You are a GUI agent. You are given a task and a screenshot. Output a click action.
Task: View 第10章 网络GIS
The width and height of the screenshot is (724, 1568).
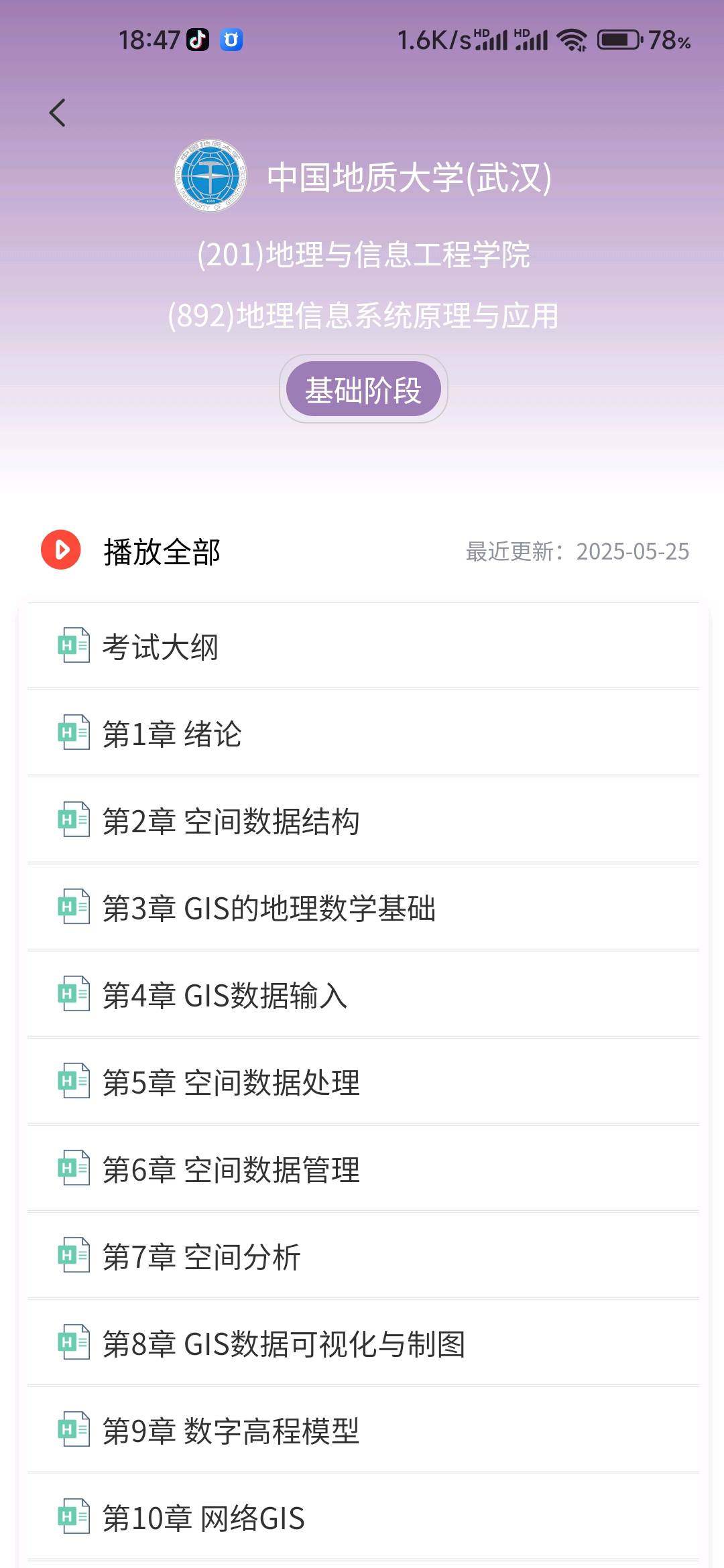[204, 1518]
